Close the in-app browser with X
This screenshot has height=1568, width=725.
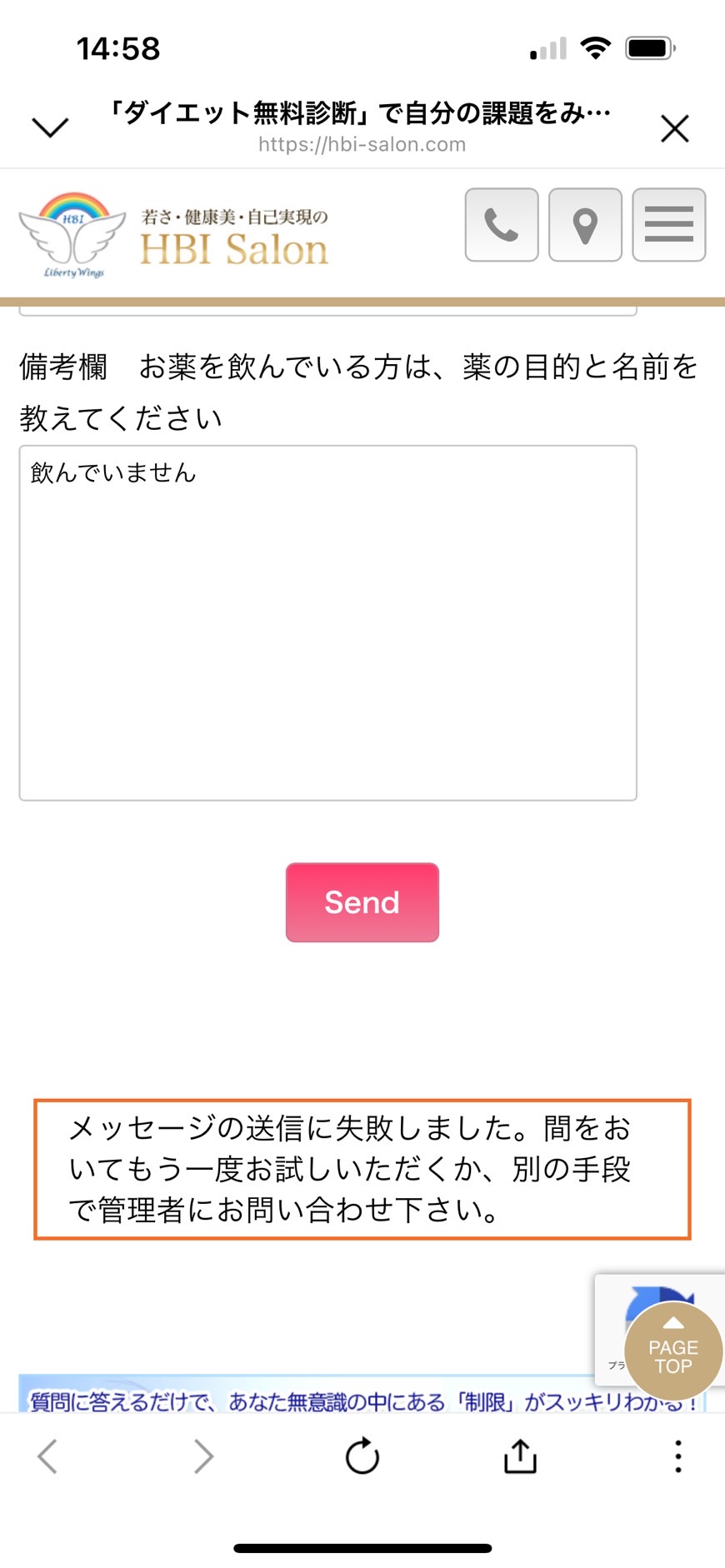click(674, 128)
